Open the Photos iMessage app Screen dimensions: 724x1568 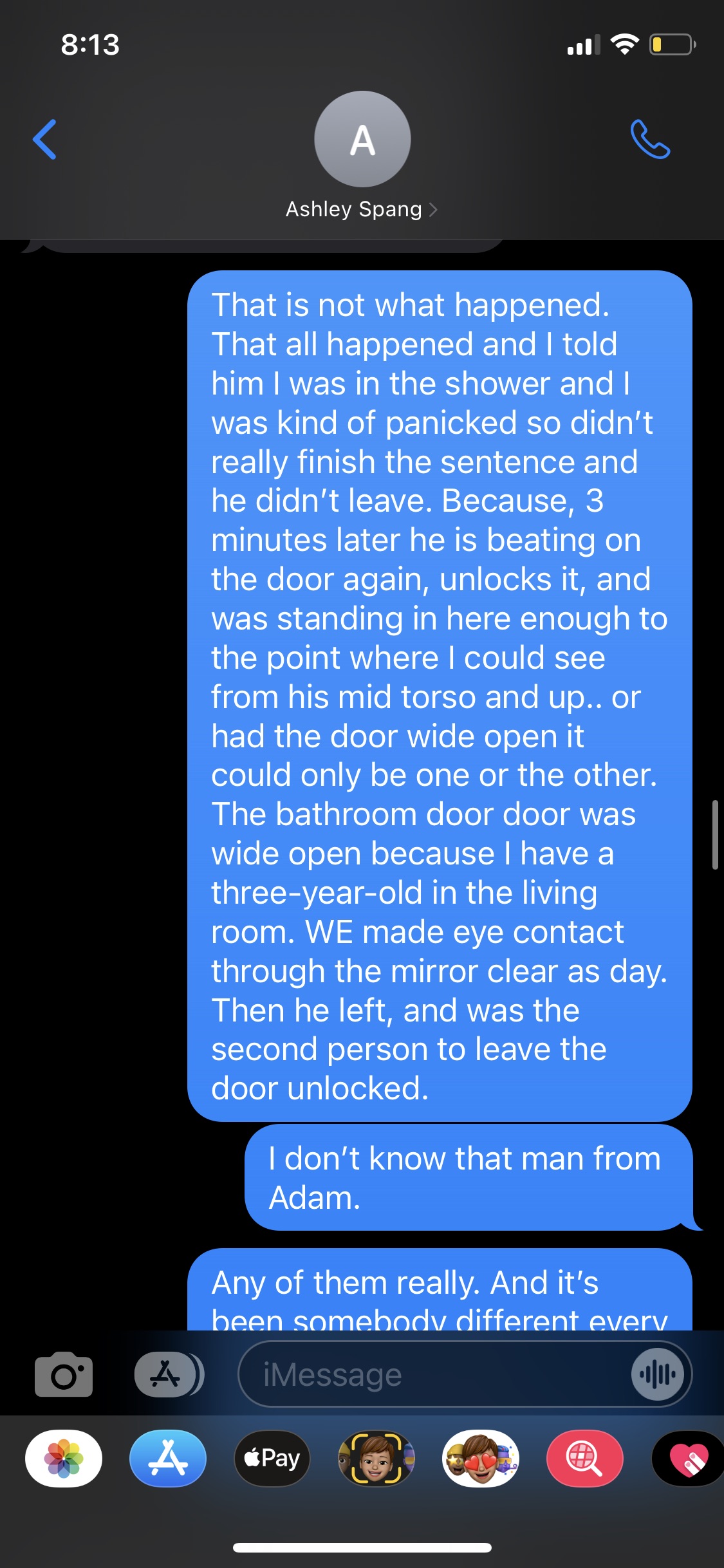click(x=64, y=1459)
